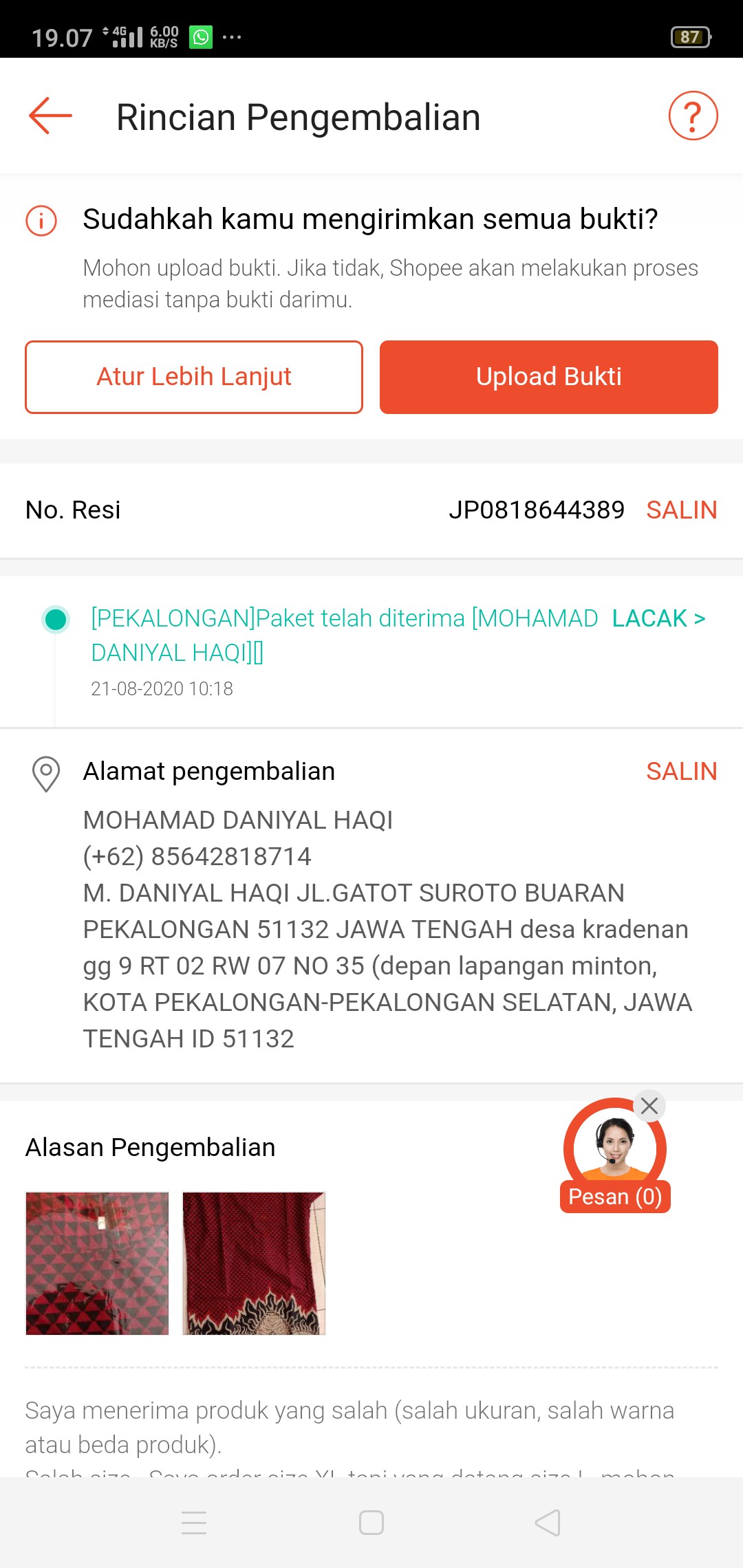Tap the system home button
The height and width of the screenshot is (1568, 743).
(371, 1523)
